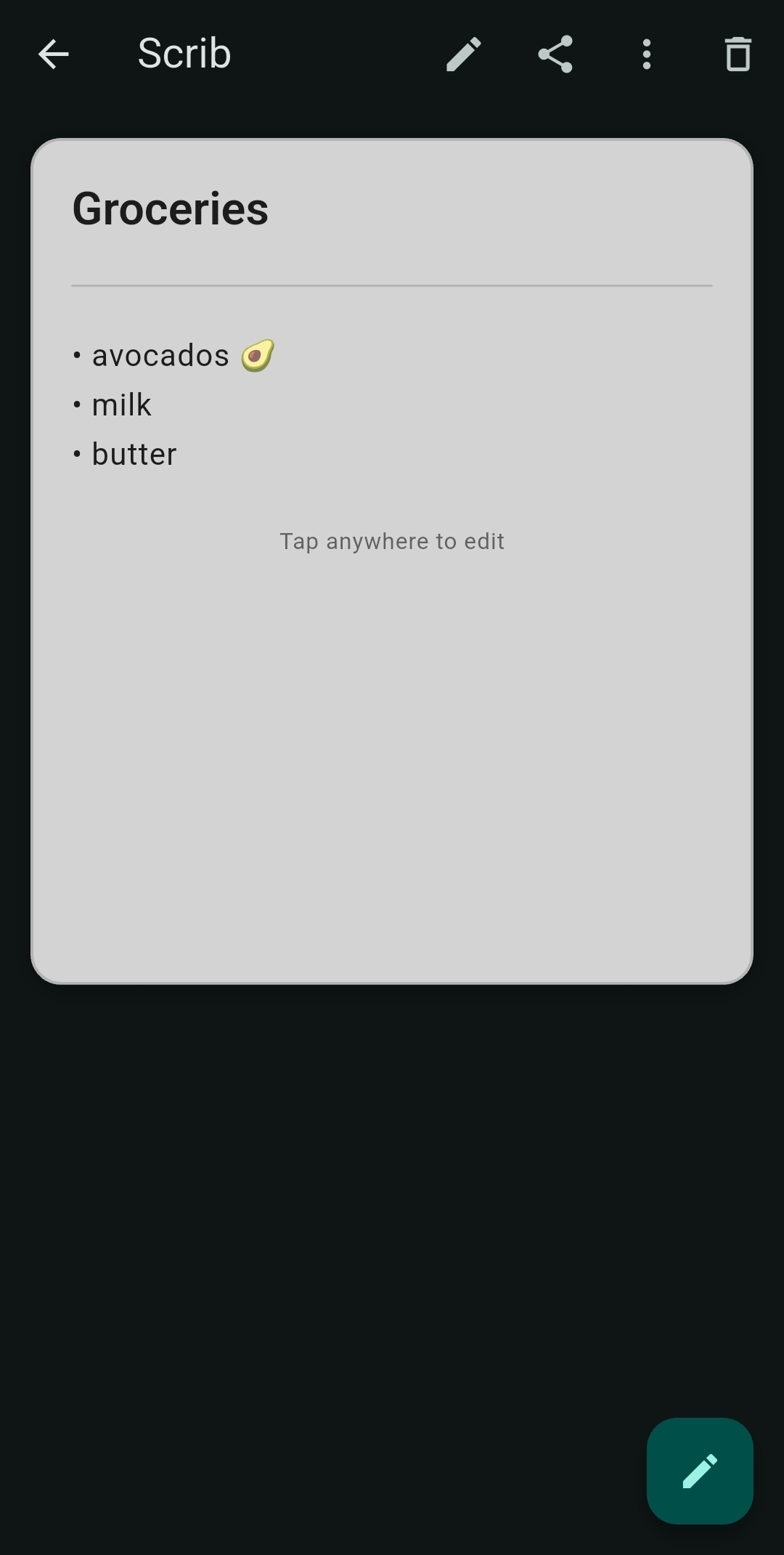Expand more options from the kebab menu
Image resolution: width=784 pixels, height=1555 pixels.
click(645, 54)
